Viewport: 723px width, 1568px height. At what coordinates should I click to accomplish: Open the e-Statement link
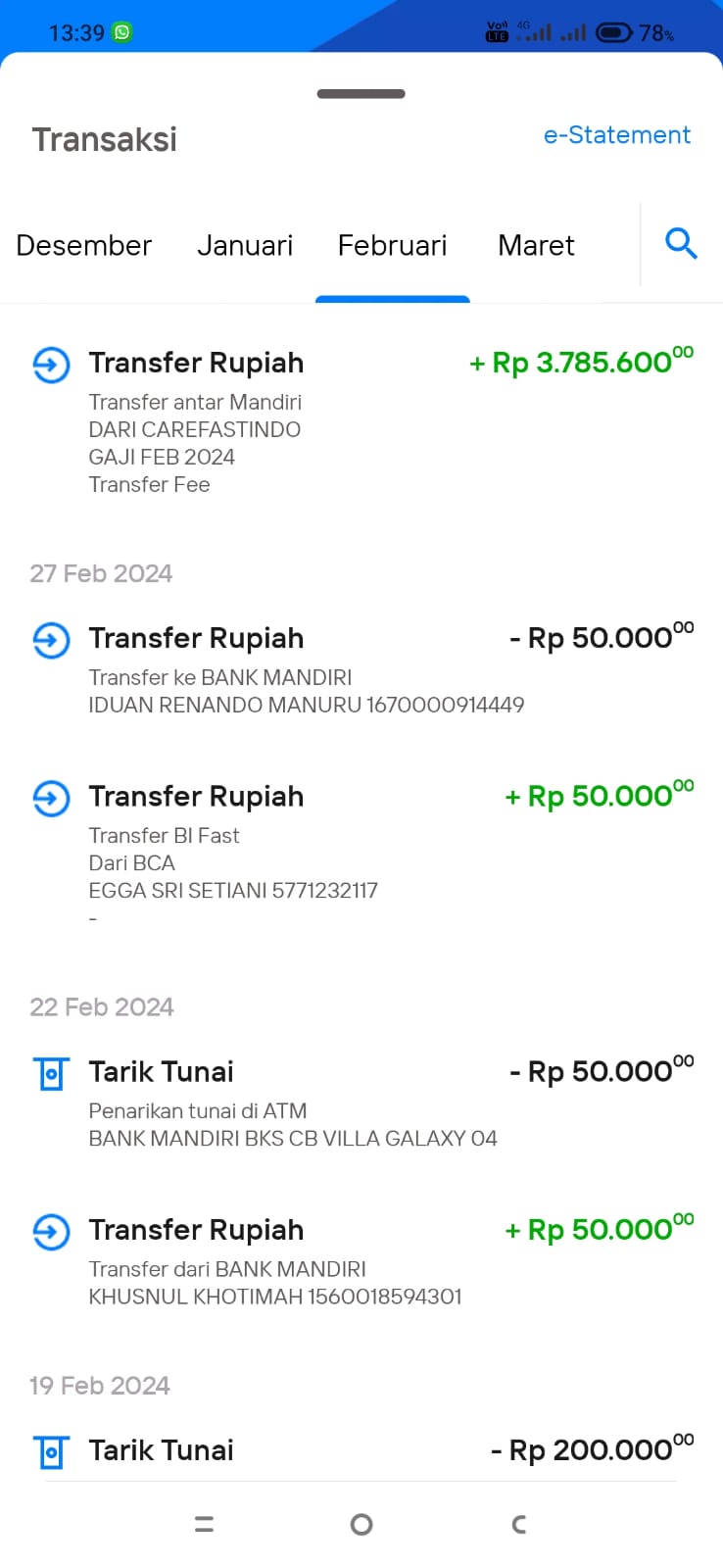616,135
